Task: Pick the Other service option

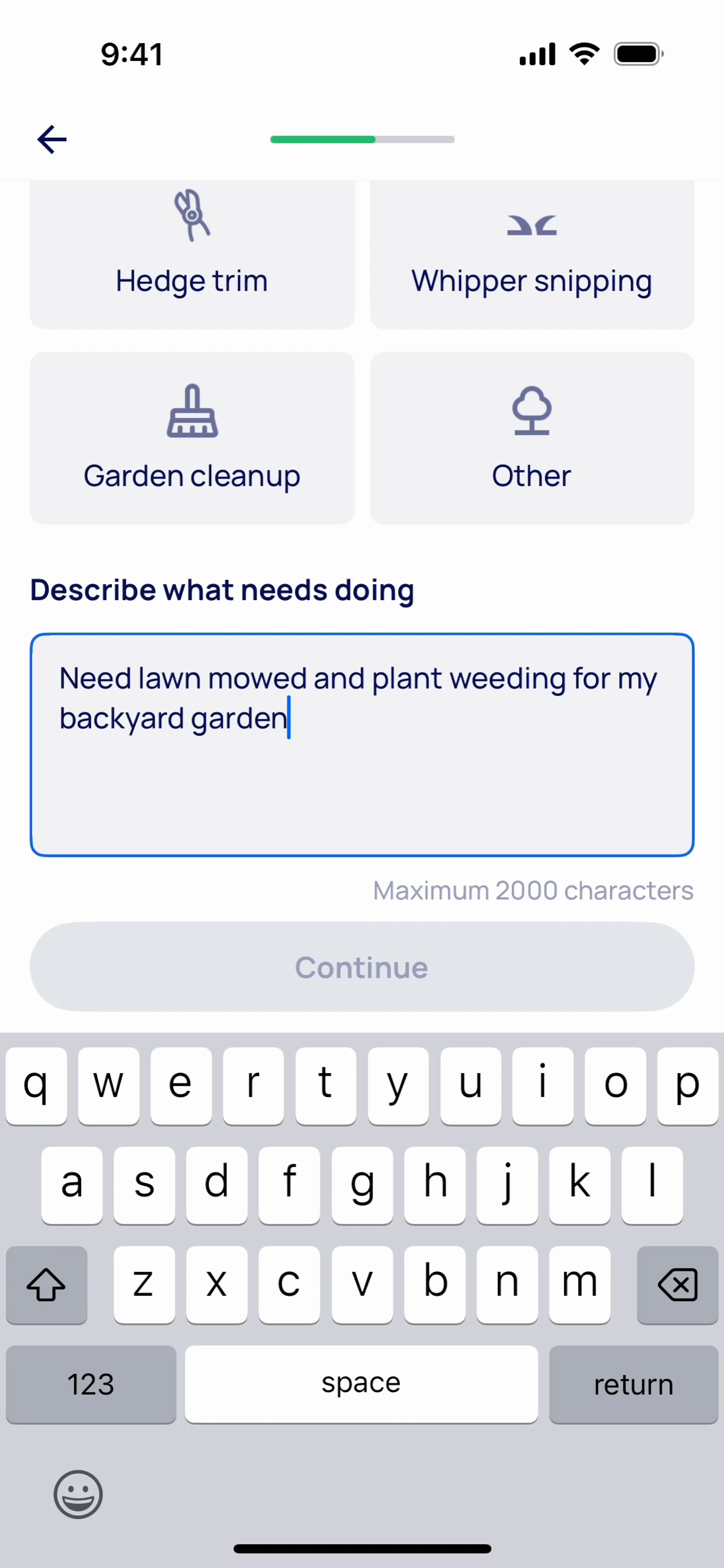Action: [x=532, y=438]
